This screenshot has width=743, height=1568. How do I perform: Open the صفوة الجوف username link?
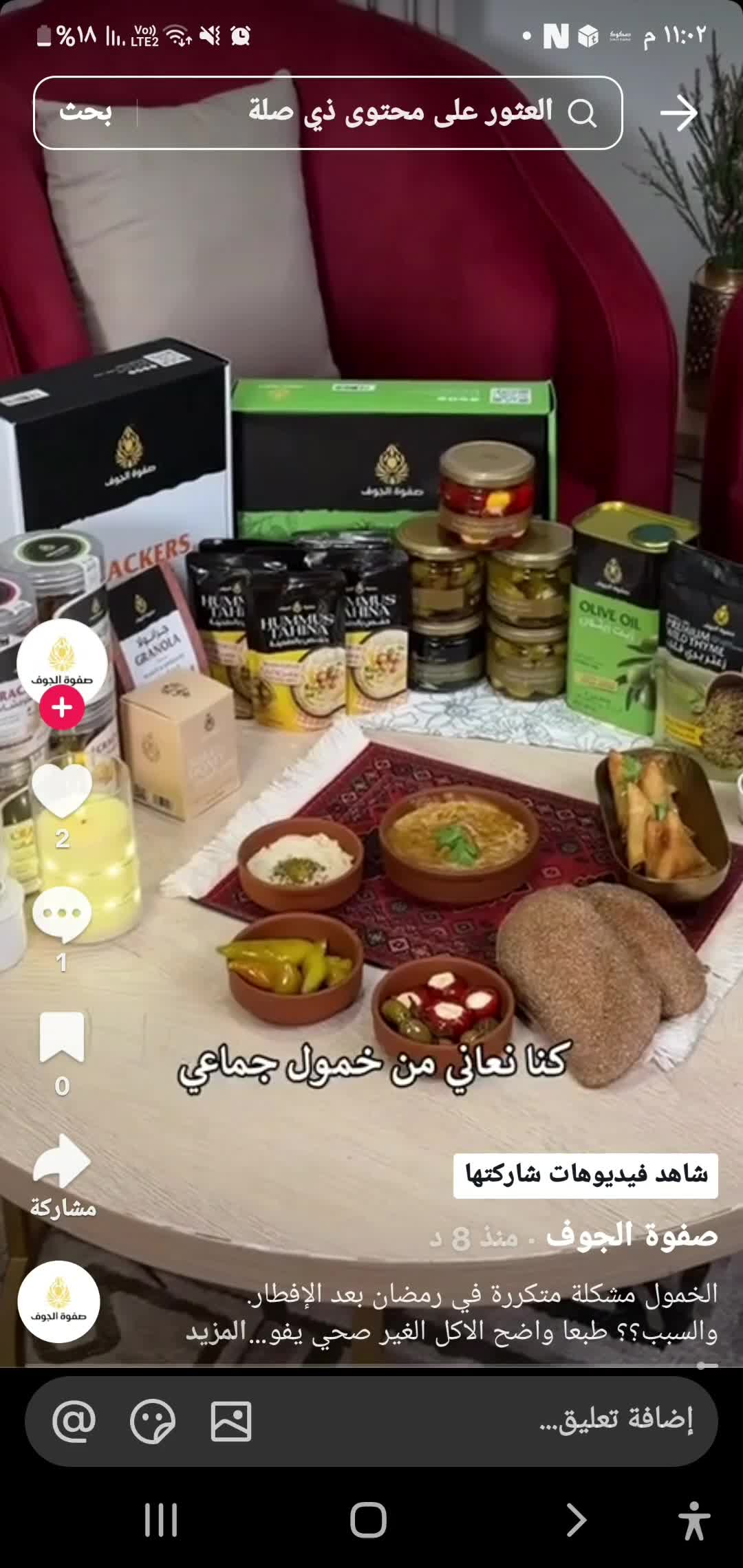[632, 1236]
